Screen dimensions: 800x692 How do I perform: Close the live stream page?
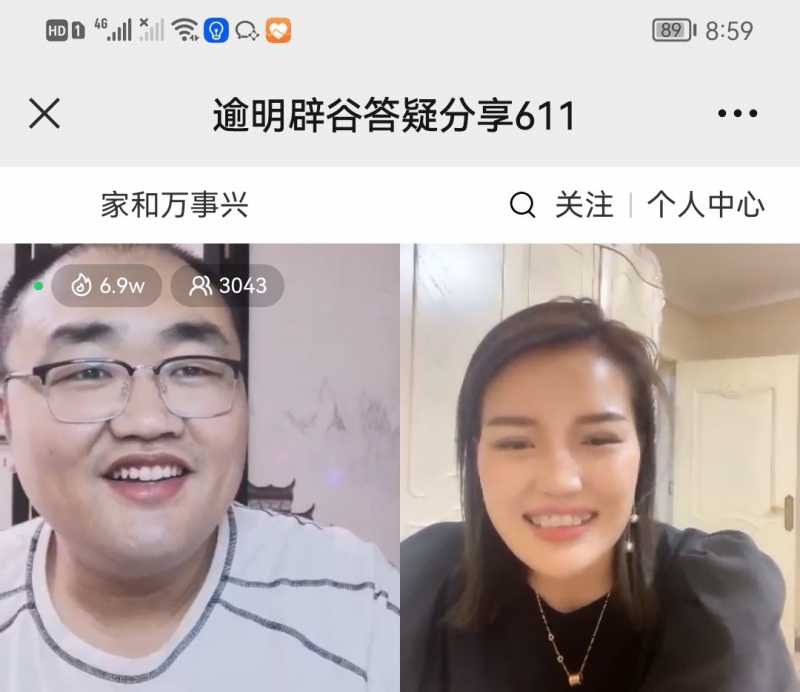click(x=44, y=114)
